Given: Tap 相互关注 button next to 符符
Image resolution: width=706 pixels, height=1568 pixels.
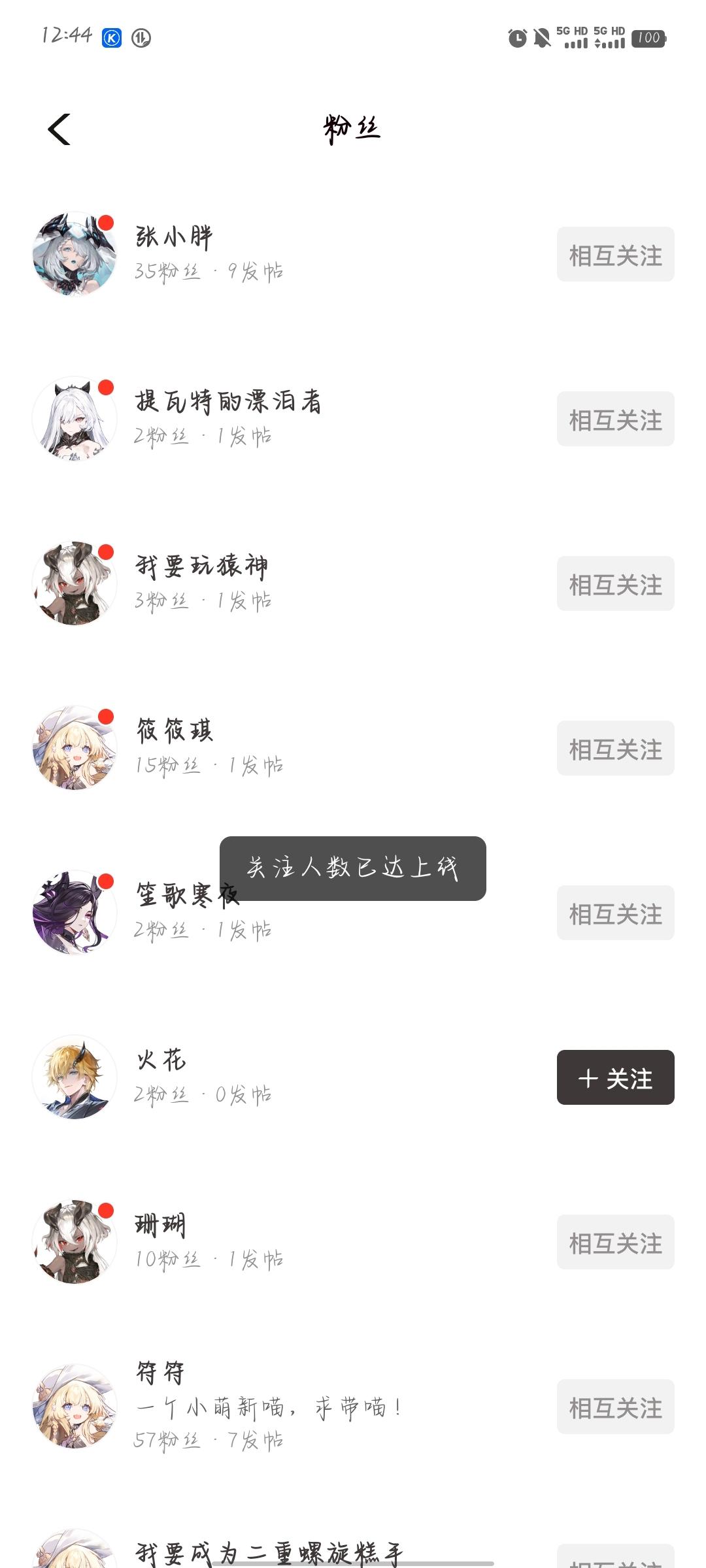Looking at the screenshot, I should coord(615,1407).
